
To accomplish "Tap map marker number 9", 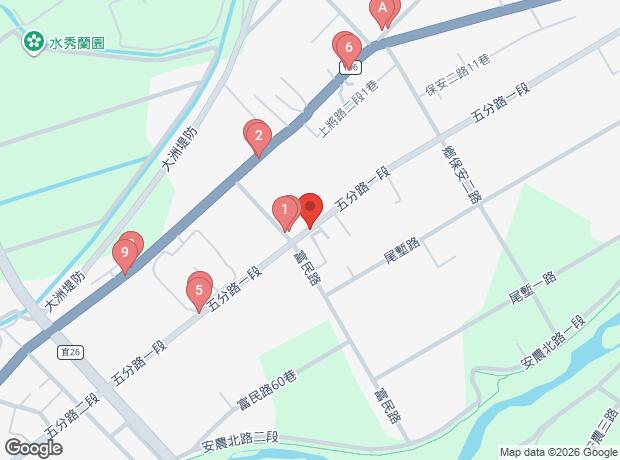I will (x=125, y=254).
